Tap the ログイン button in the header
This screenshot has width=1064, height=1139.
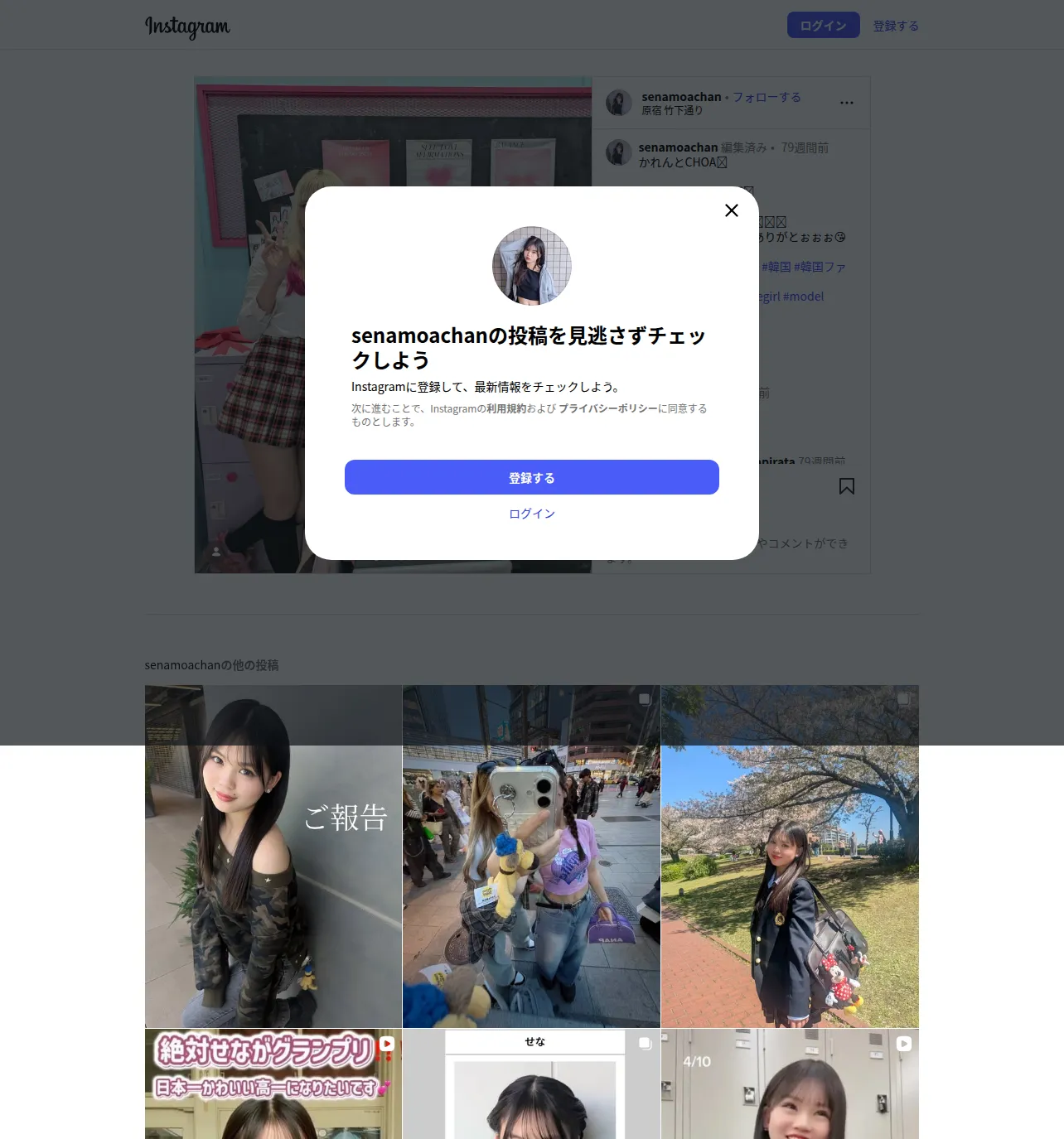[x=823, y=26]
